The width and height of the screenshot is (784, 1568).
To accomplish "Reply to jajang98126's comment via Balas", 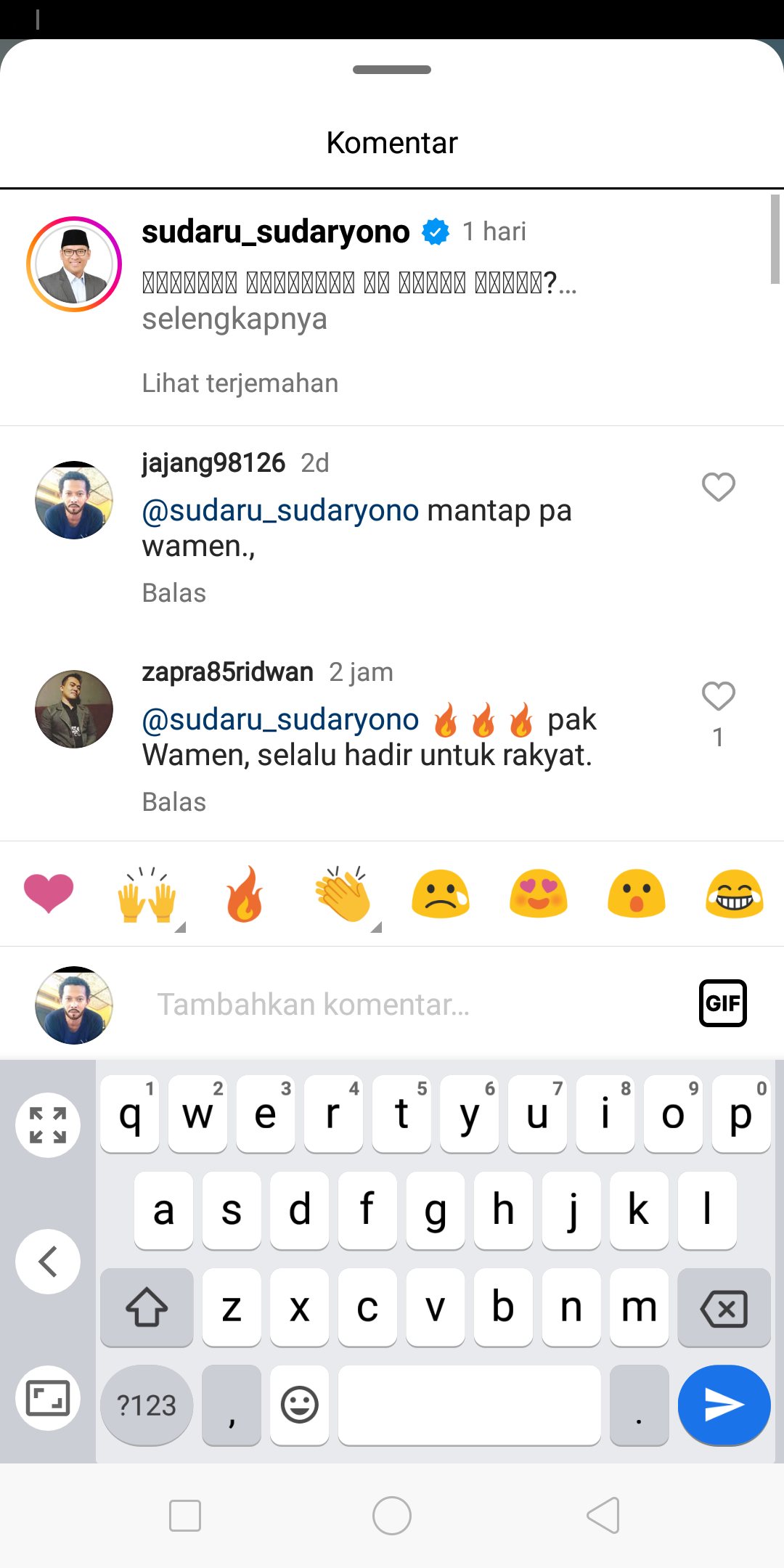I will tap(174, 593).
